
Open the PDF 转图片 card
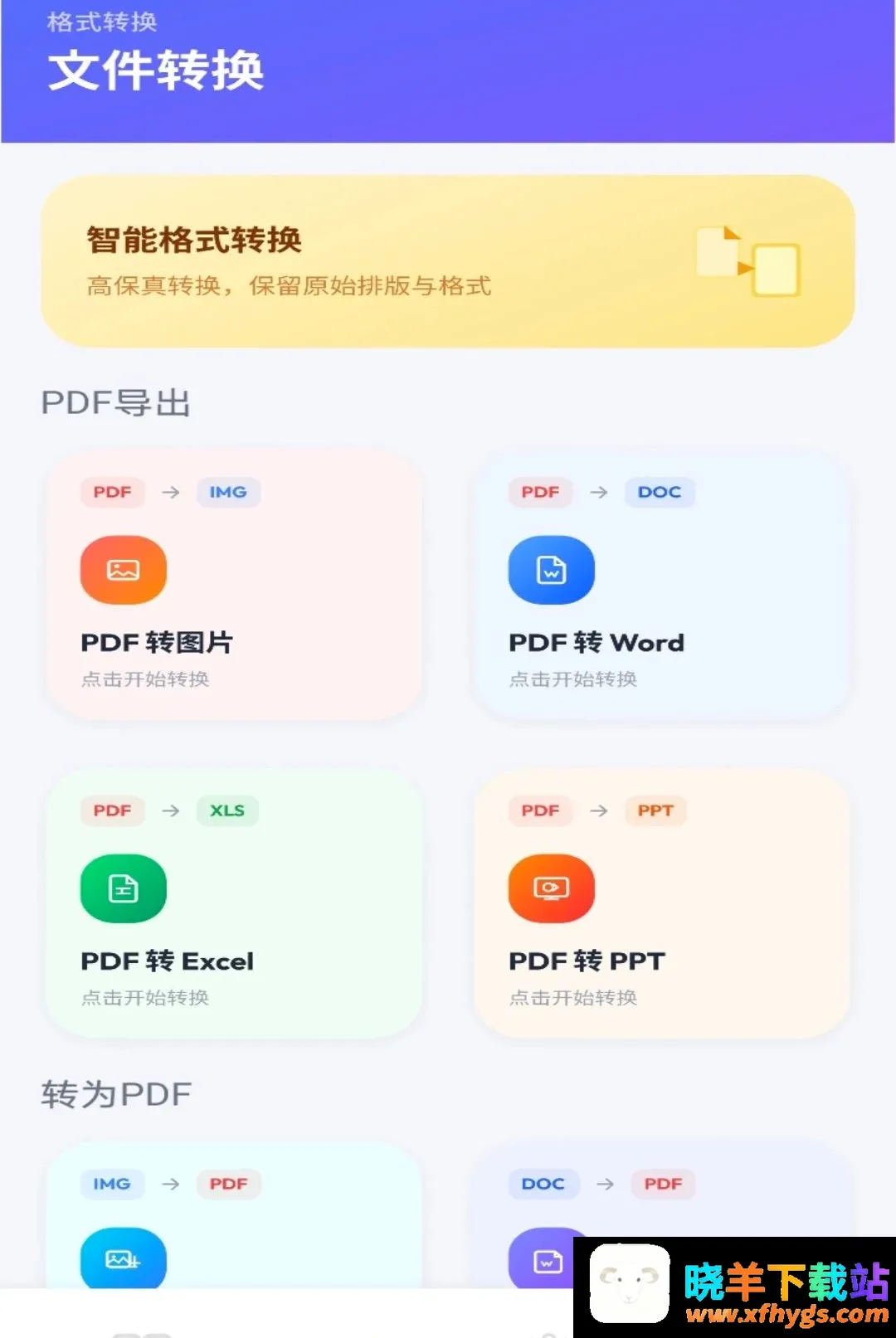[x=234, y=585]
